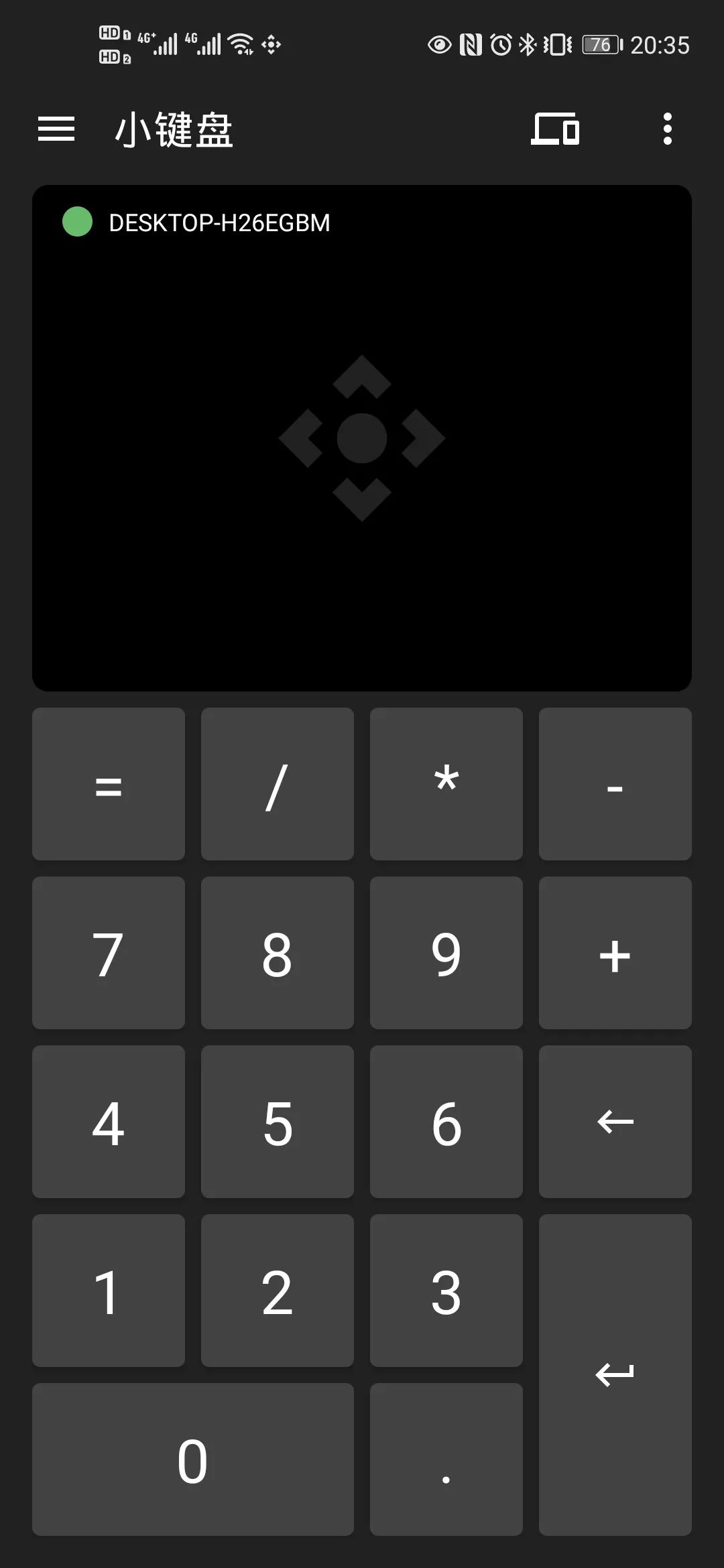Screen dimensions: 724x1568
Task: Enter digit 3 on the numpad
Action: 446,1291
